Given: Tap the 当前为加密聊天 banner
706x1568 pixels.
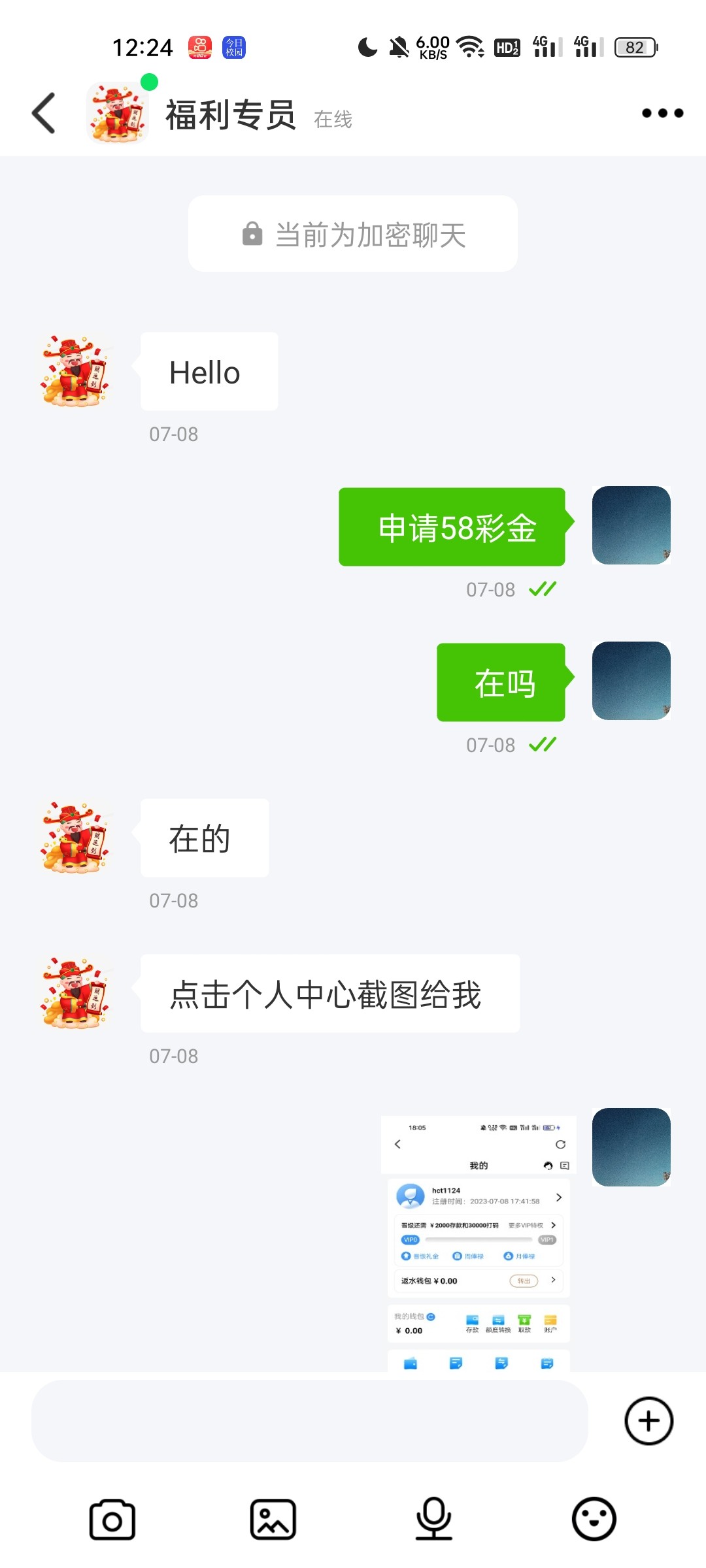Looking at the screenshot, I should [x=352, y=233].
